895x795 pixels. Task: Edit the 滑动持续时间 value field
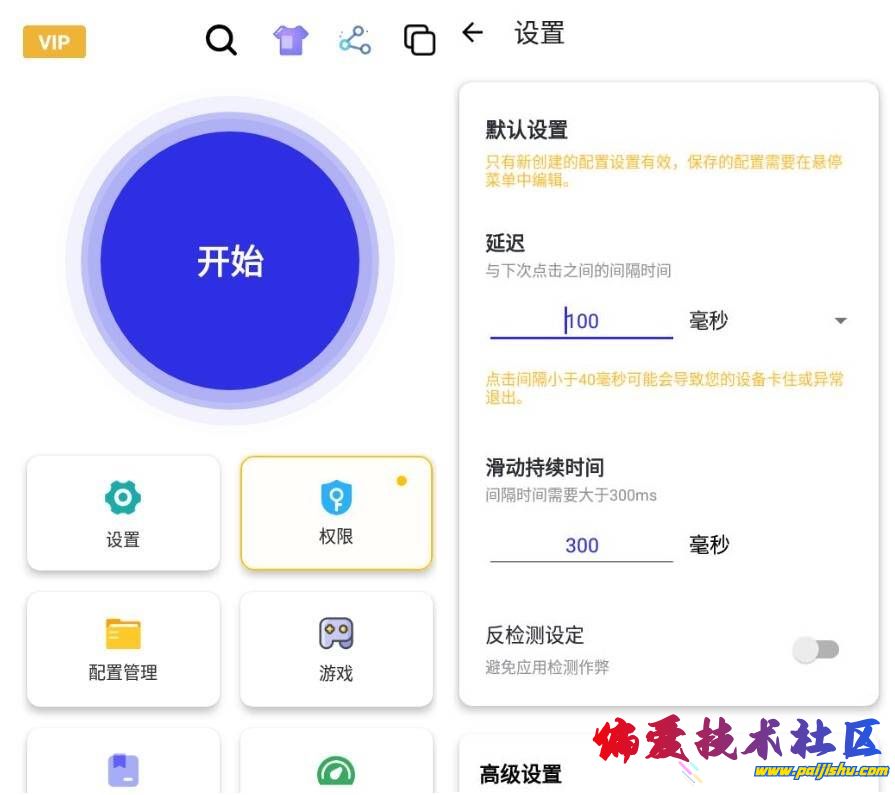pos(581,545)
